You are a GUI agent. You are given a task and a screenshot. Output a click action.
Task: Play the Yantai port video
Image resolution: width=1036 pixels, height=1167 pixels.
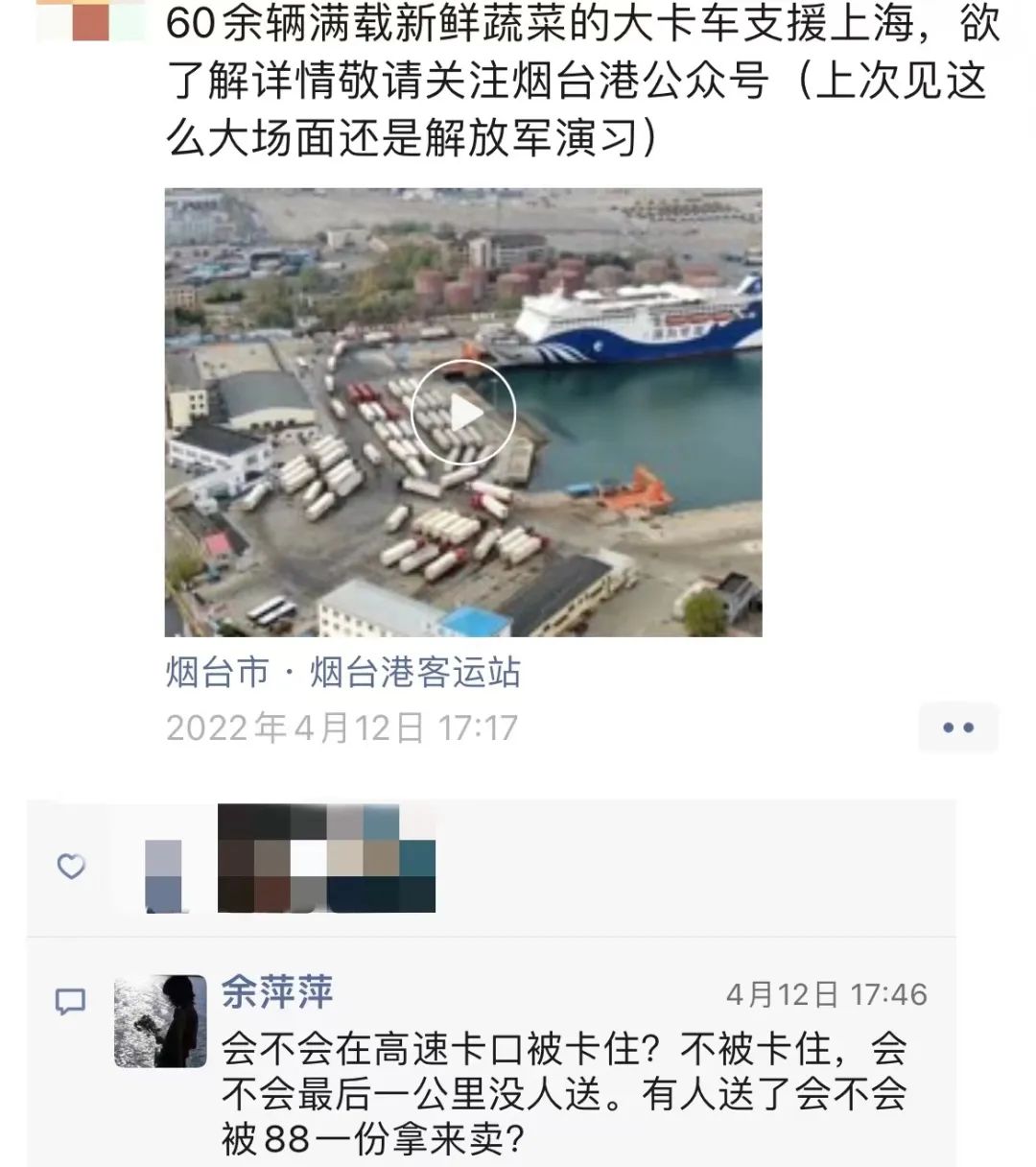463,413
